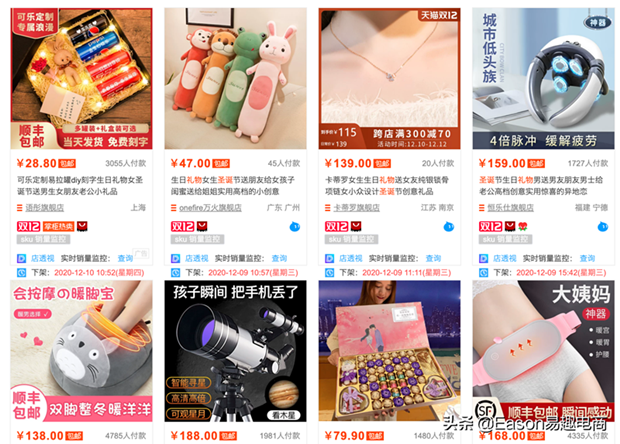
Task: Tap 查询 sales monitor for ¥47.00 item
Action: (x=279, y=258)
